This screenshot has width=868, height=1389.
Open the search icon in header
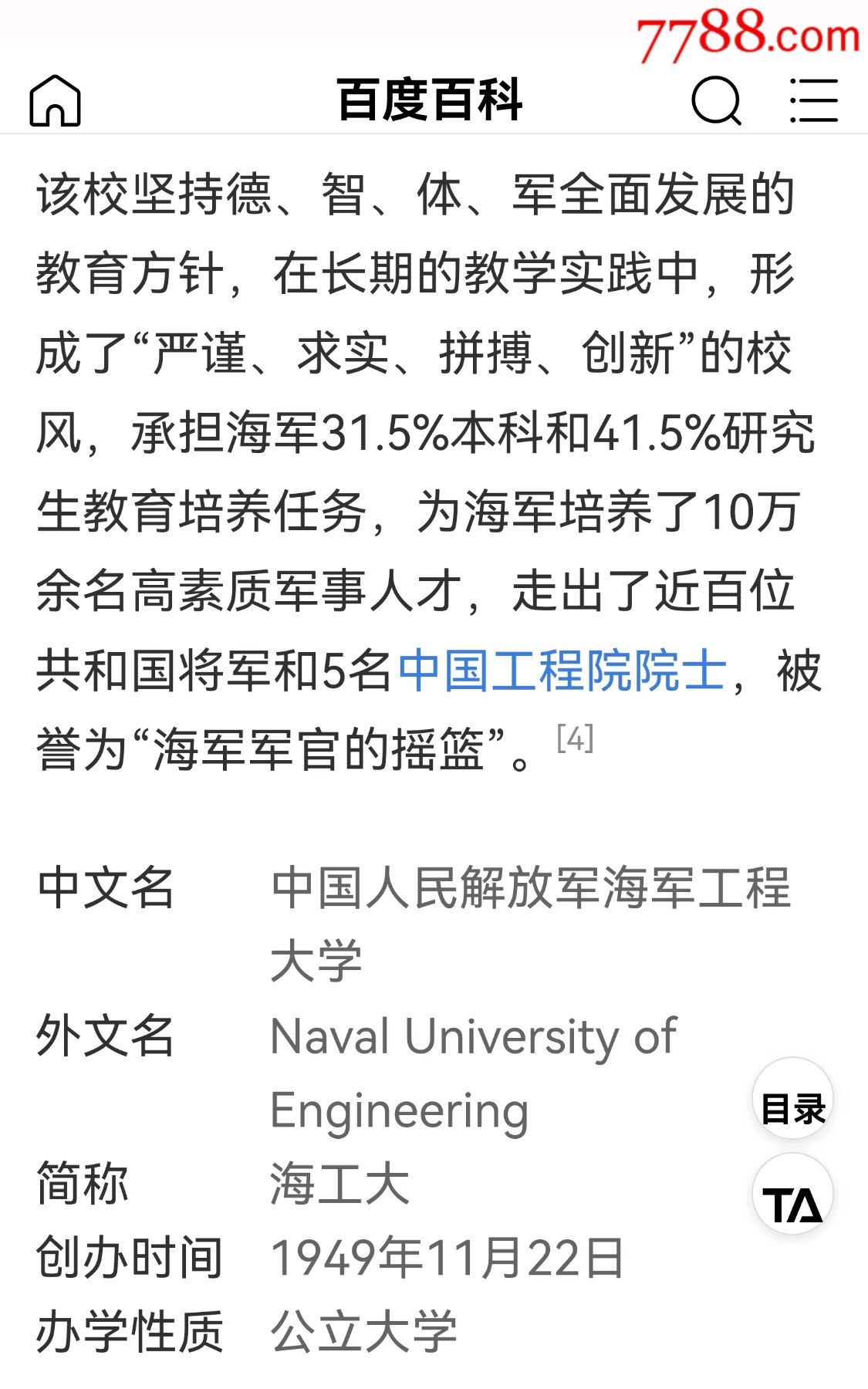(x=716, y=100)
